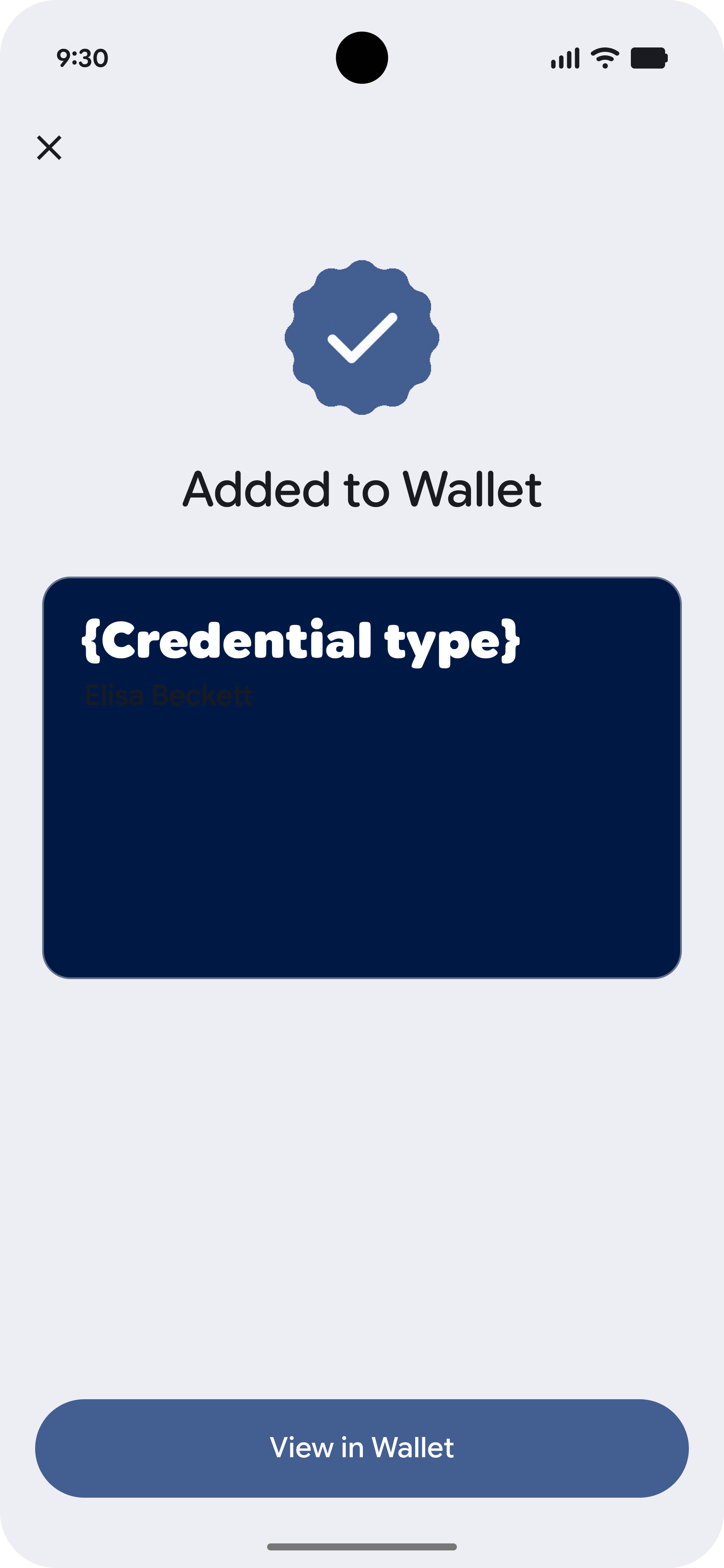Viewport: 724px width, 1568px height.
Task: Open the {Credential type} card
Action: click(x=362, y=777)
